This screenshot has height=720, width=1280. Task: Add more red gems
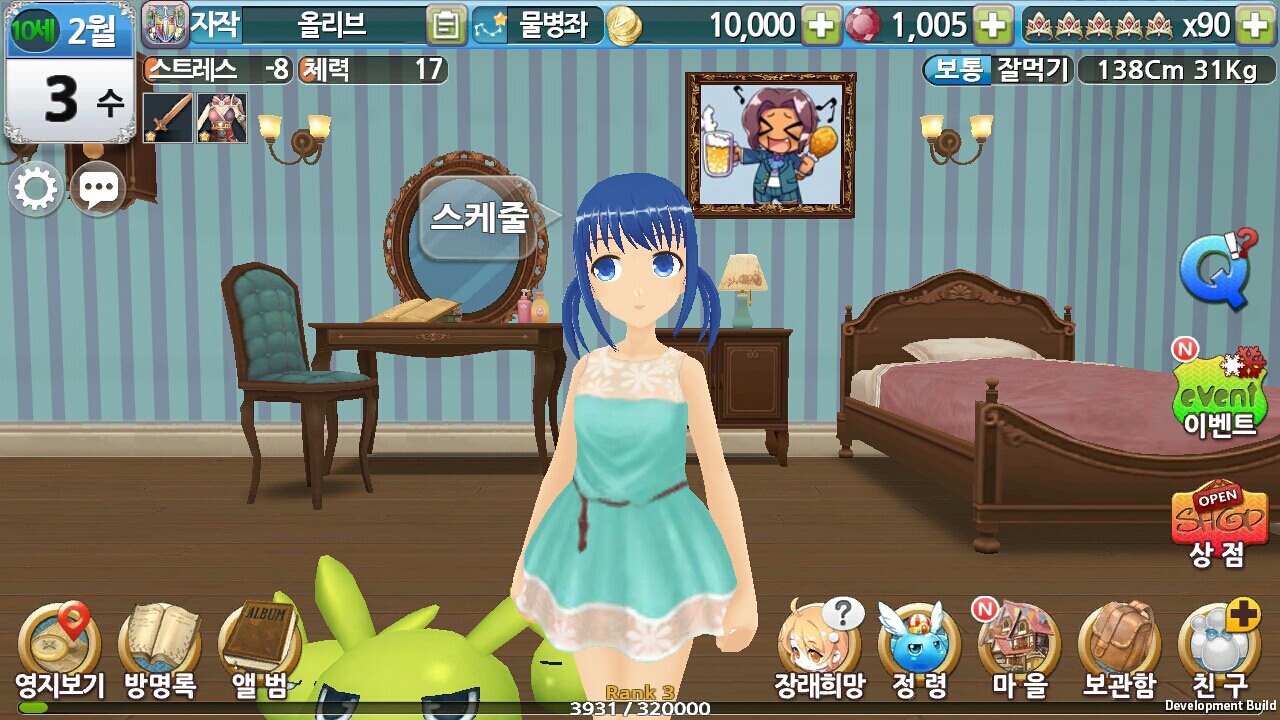click(x=993, y=25)
